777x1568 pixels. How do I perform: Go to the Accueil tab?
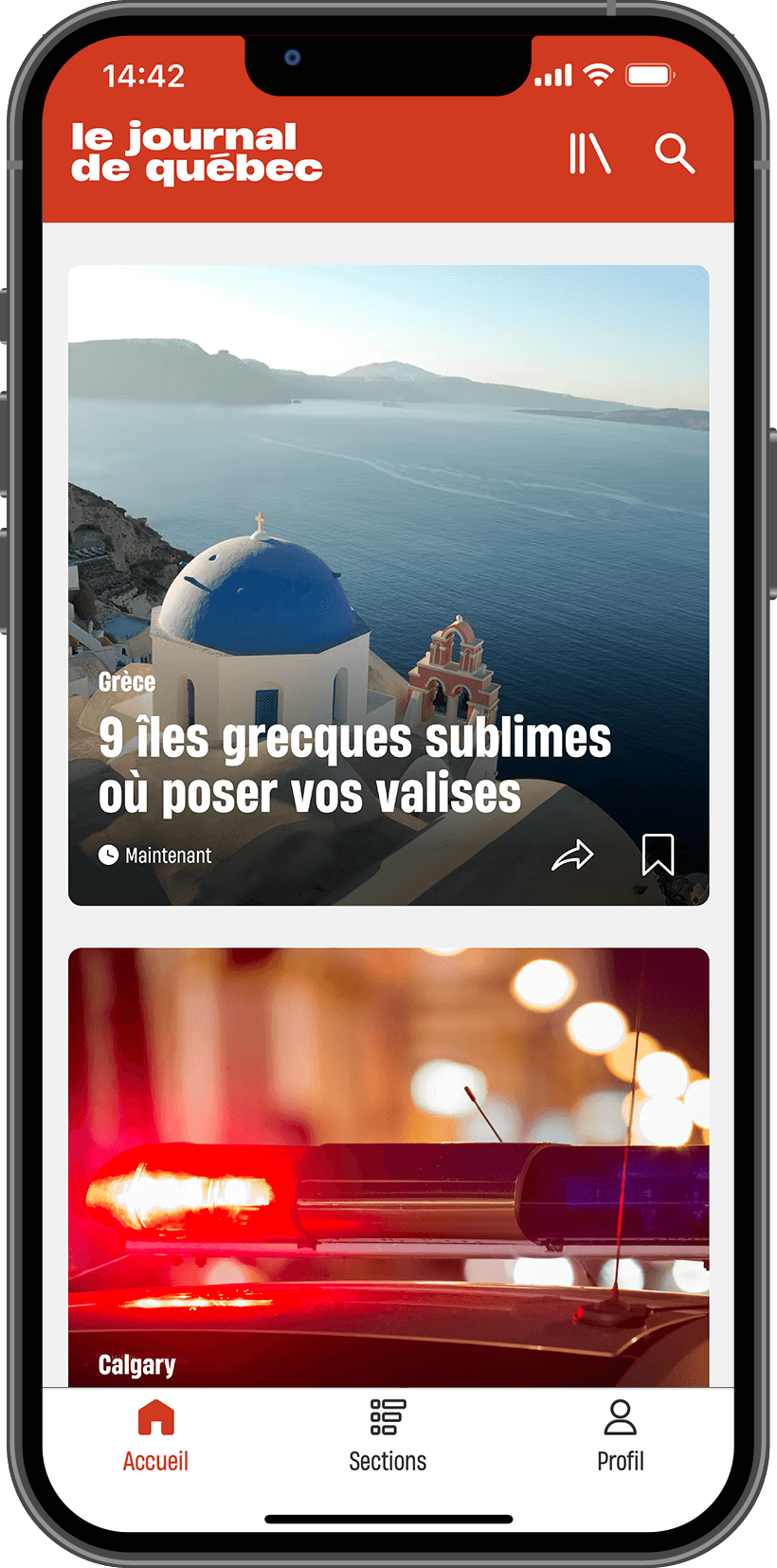(155, 1435)
